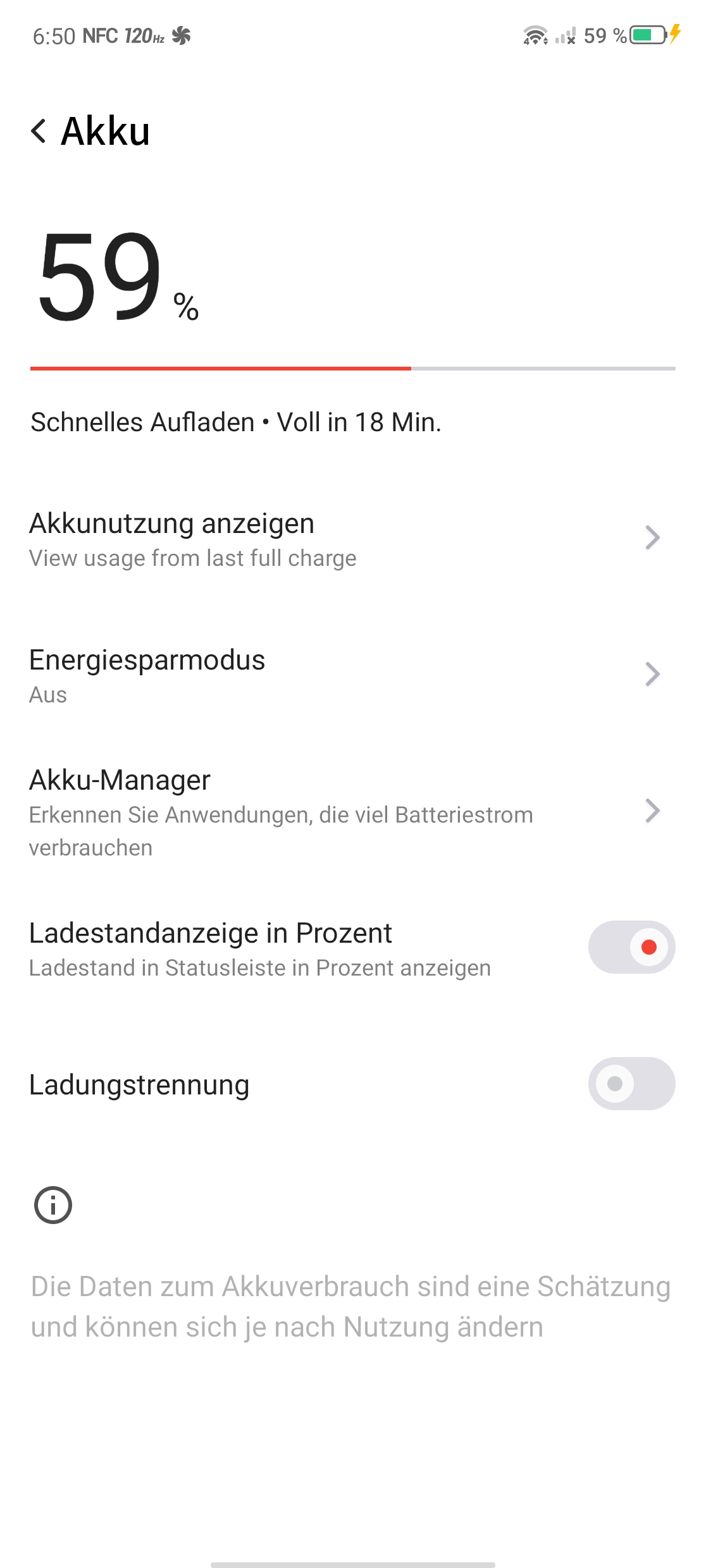The image size is (706, 1568).
Task: Open Energiesparmodus settings
Action: (353, 675)
